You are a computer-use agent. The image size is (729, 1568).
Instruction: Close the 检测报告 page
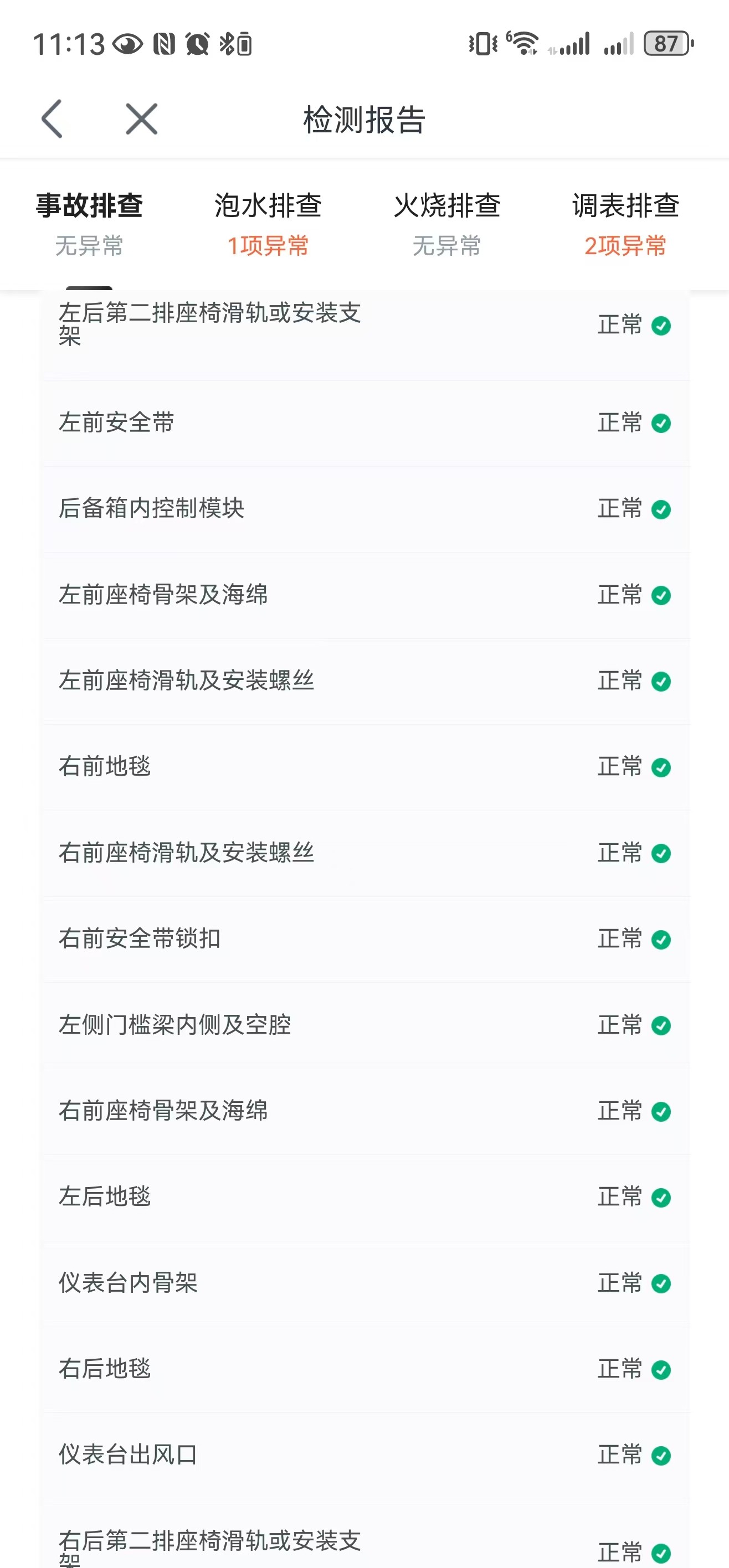coord(141,118)
